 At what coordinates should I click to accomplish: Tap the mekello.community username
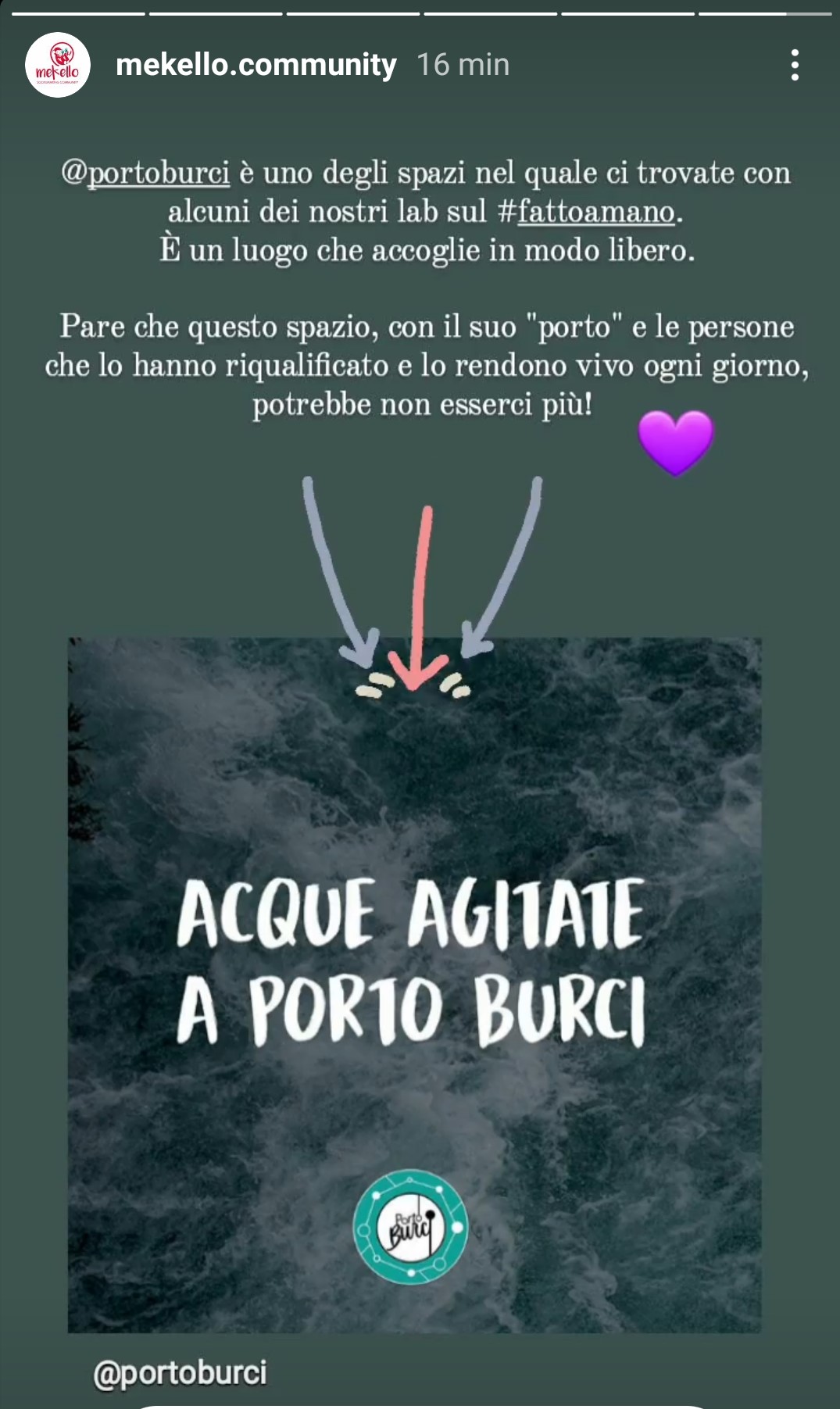[x=256, y=65]
